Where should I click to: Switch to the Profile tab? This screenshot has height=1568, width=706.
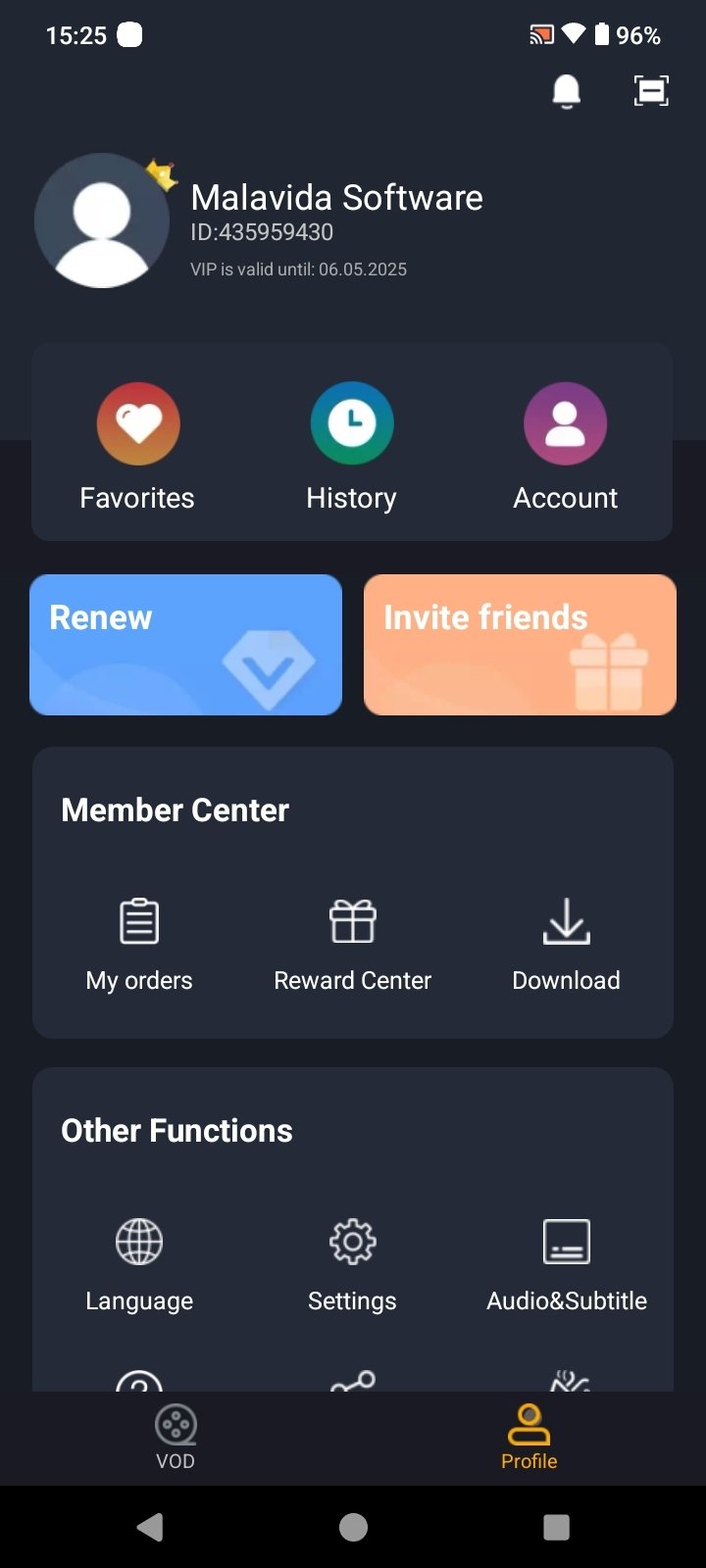point(529,1437)
